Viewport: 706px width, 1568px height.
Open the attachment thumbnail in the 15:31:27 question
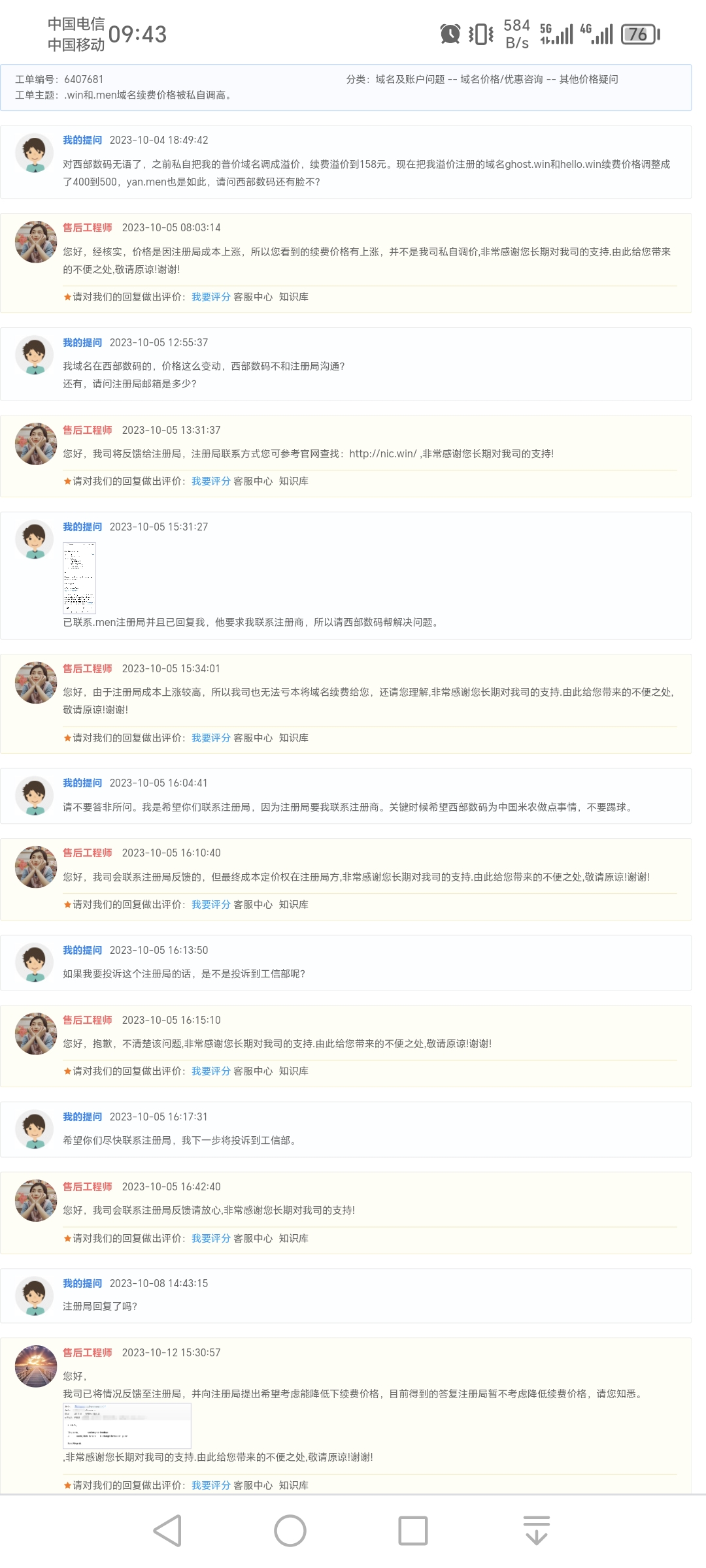(79, 578)
